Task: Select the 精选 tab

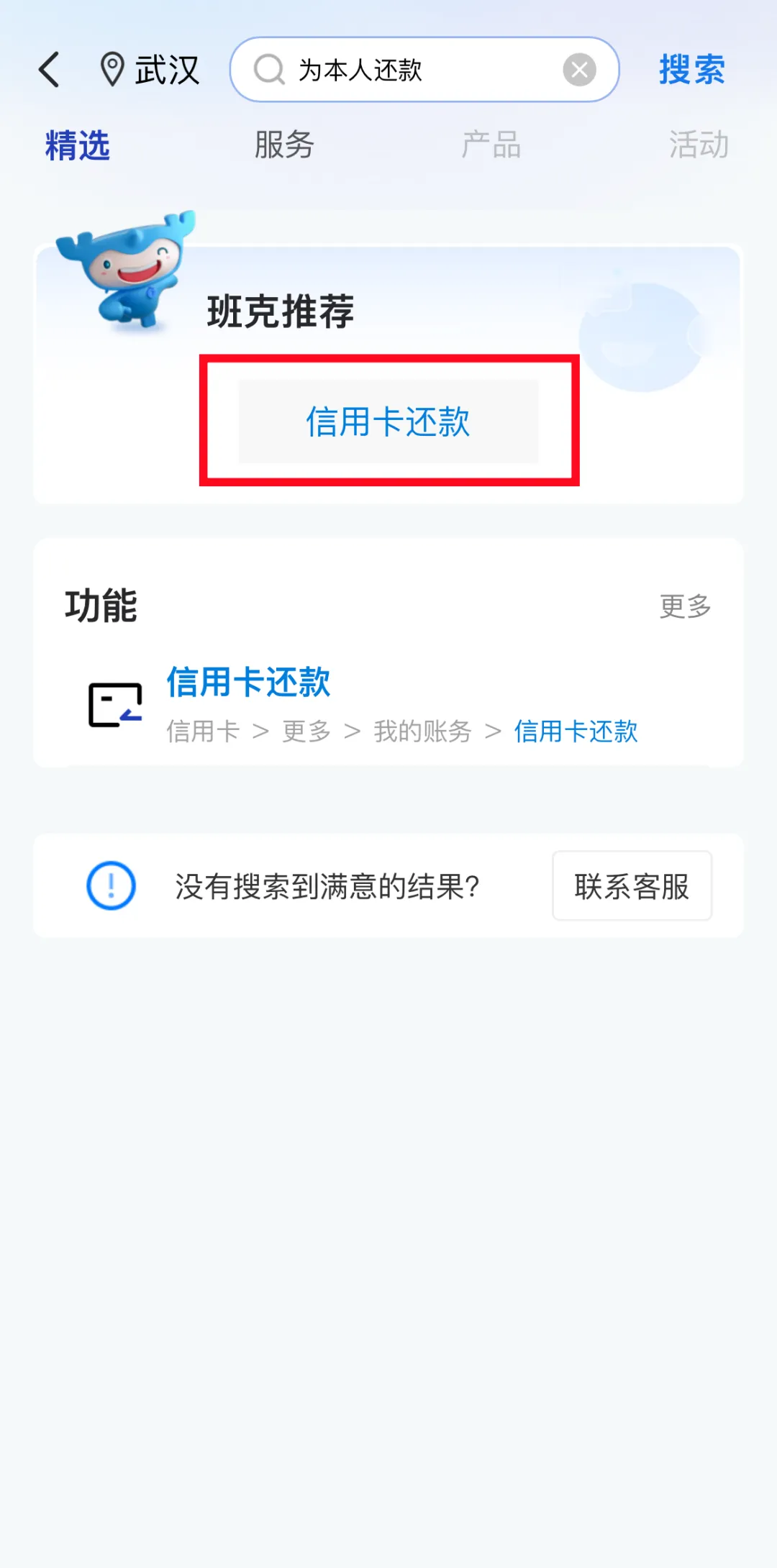Action: tap(77, 145)
